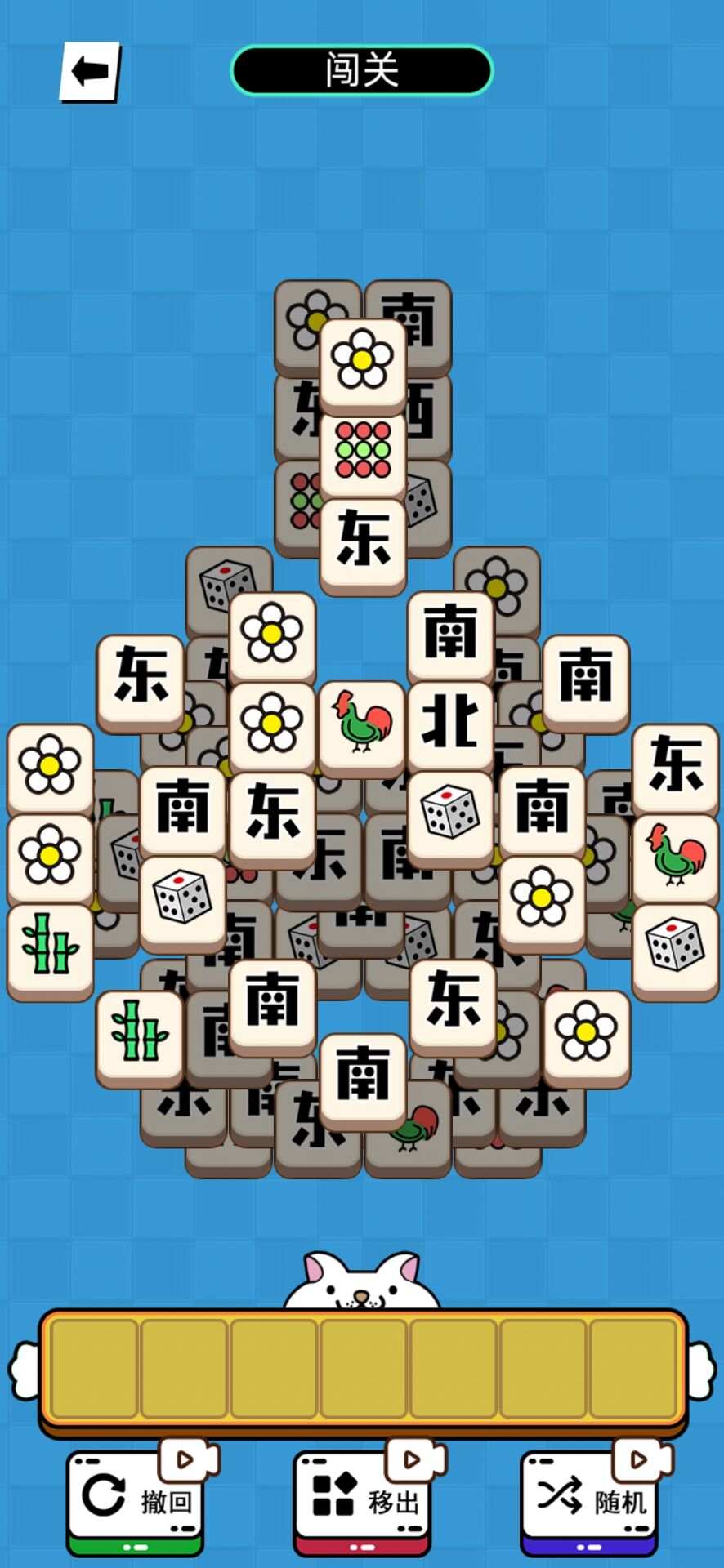Go back with the arrow button
This screenshot has width=724, height=1568.
(90, 72)
